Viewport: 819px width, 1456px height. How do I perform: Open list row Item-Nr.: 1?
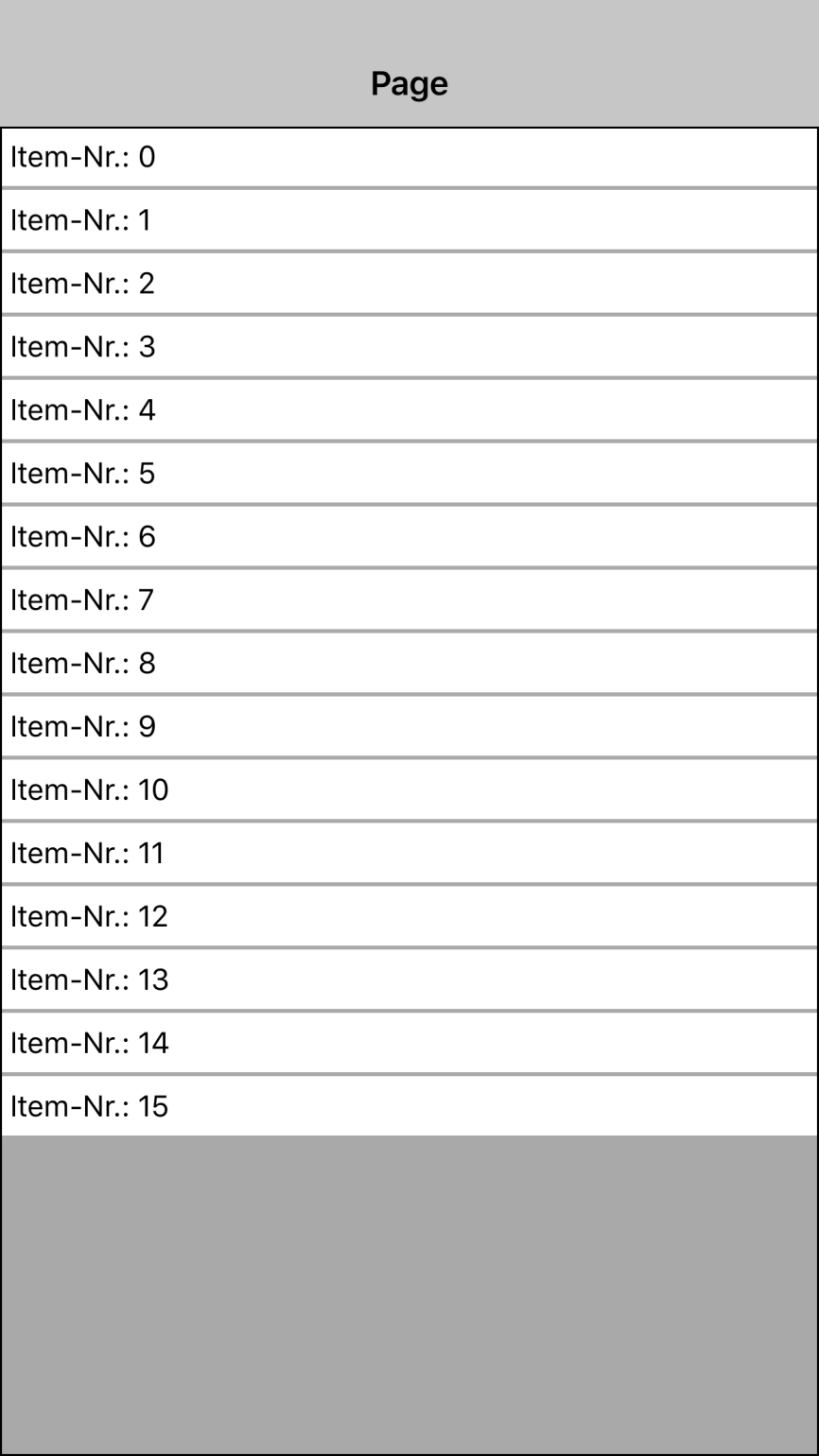tap(409, 220)
